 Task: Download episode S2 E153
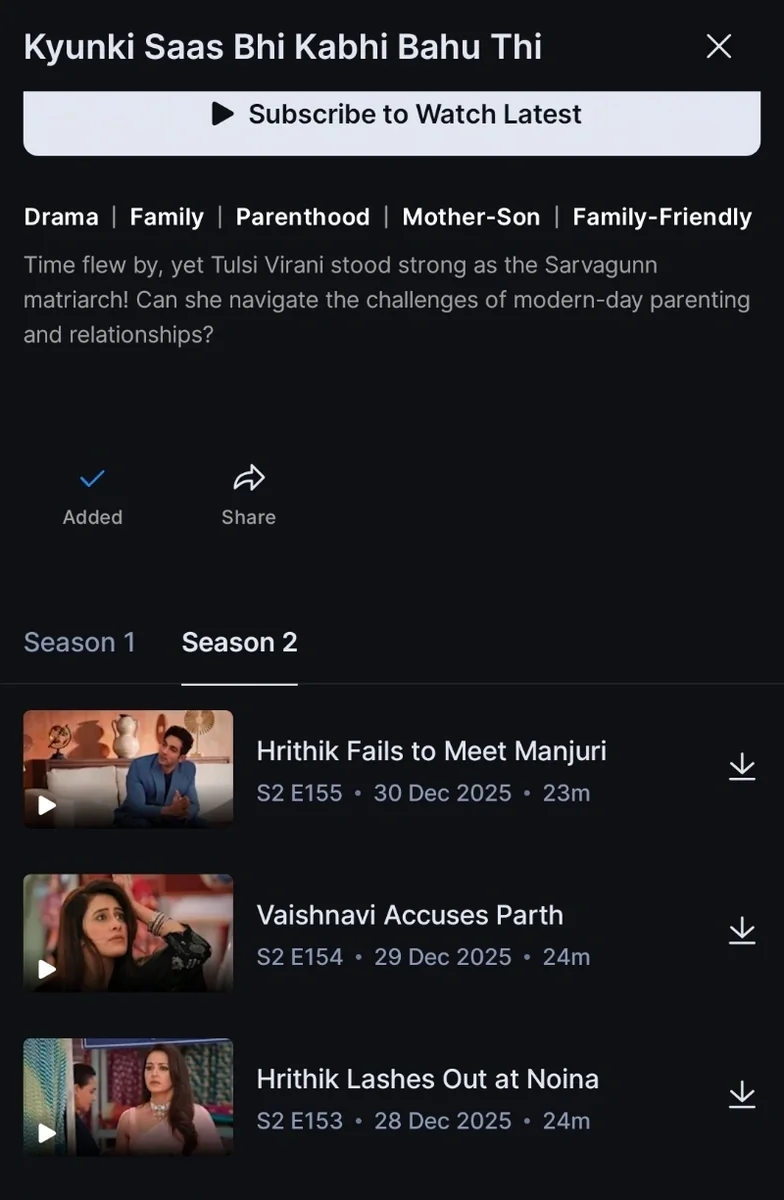coord(741,1096)
